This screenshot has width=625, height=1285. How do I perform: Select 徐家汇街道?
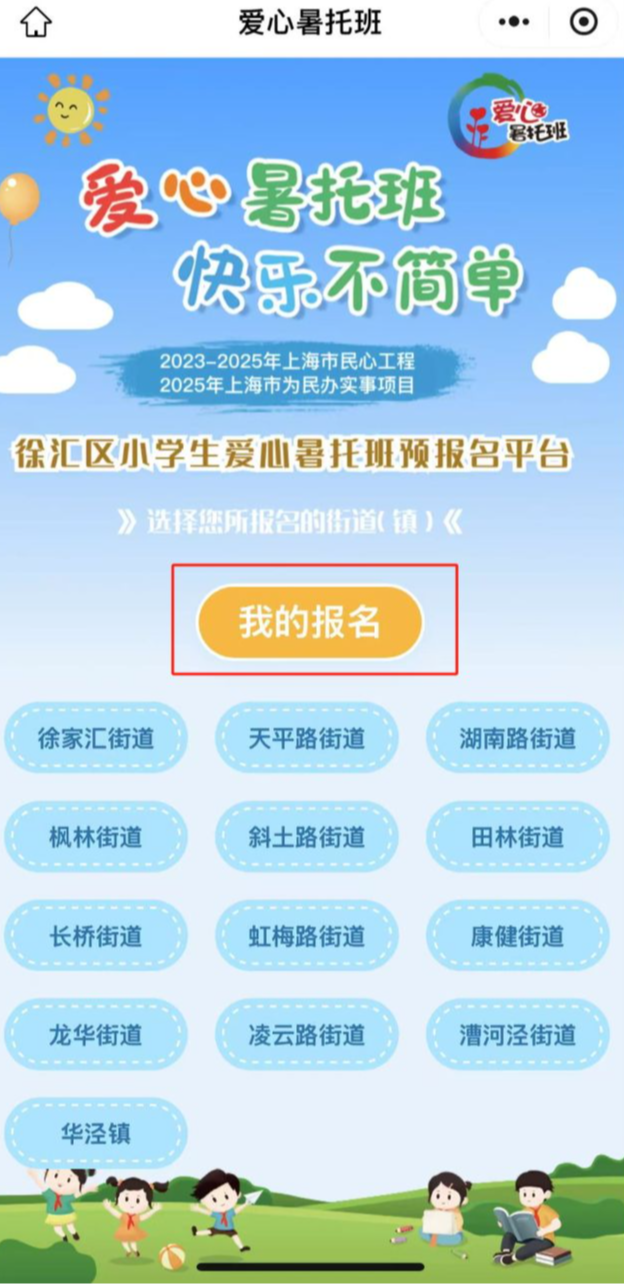pos(96,738)
